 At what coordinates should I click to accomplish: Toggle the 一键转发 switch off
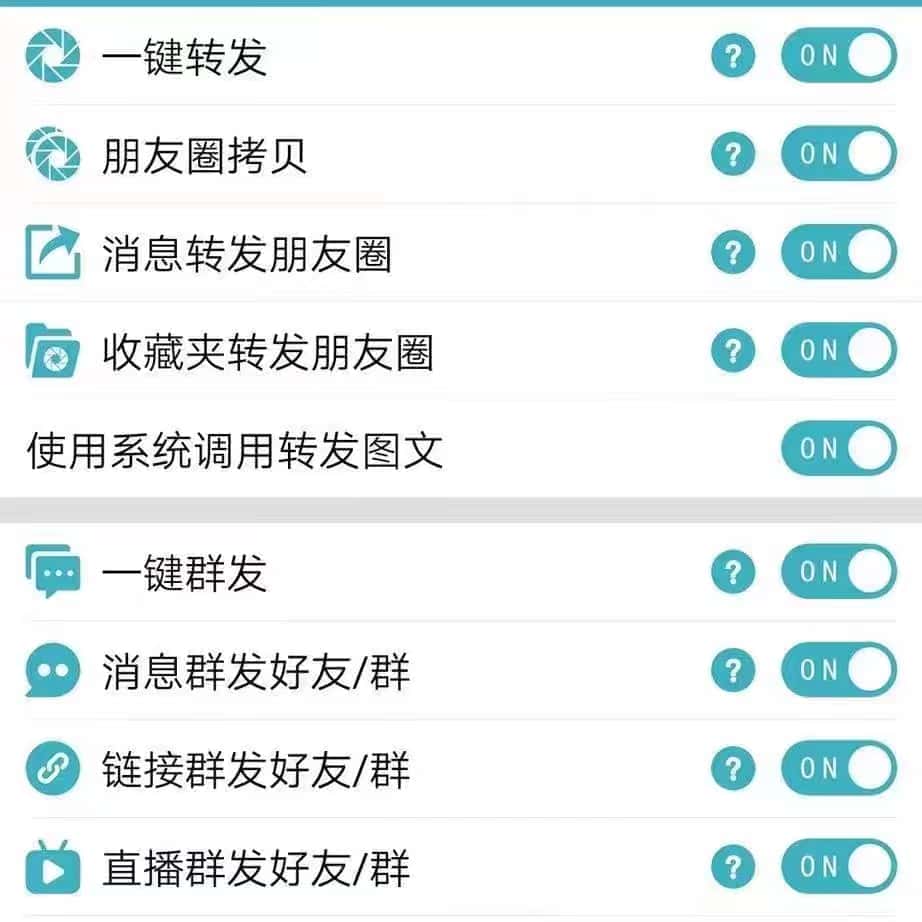click(838, 55)
